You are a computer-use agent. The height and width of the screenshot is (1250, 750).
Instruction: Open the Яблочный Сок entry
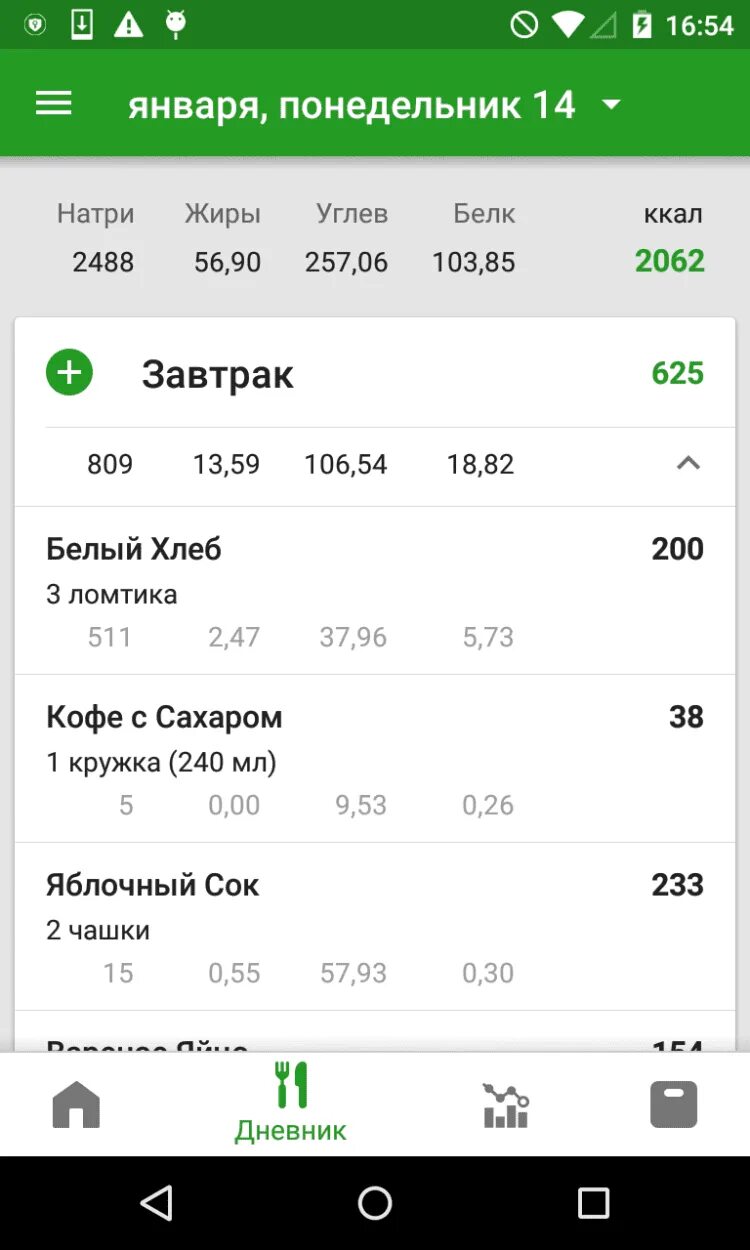(x=374, y=926)
